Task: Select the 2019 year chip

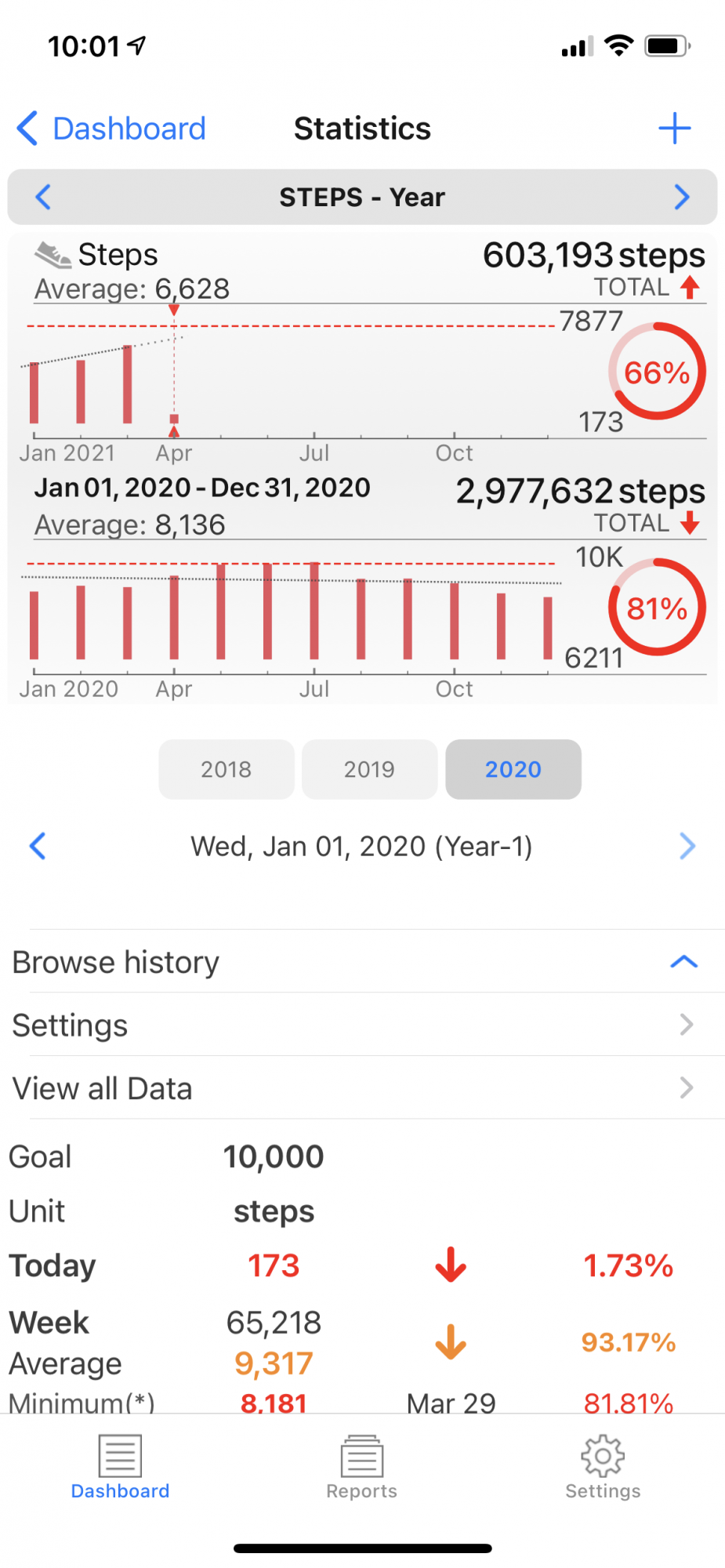Action: [369, 769]
